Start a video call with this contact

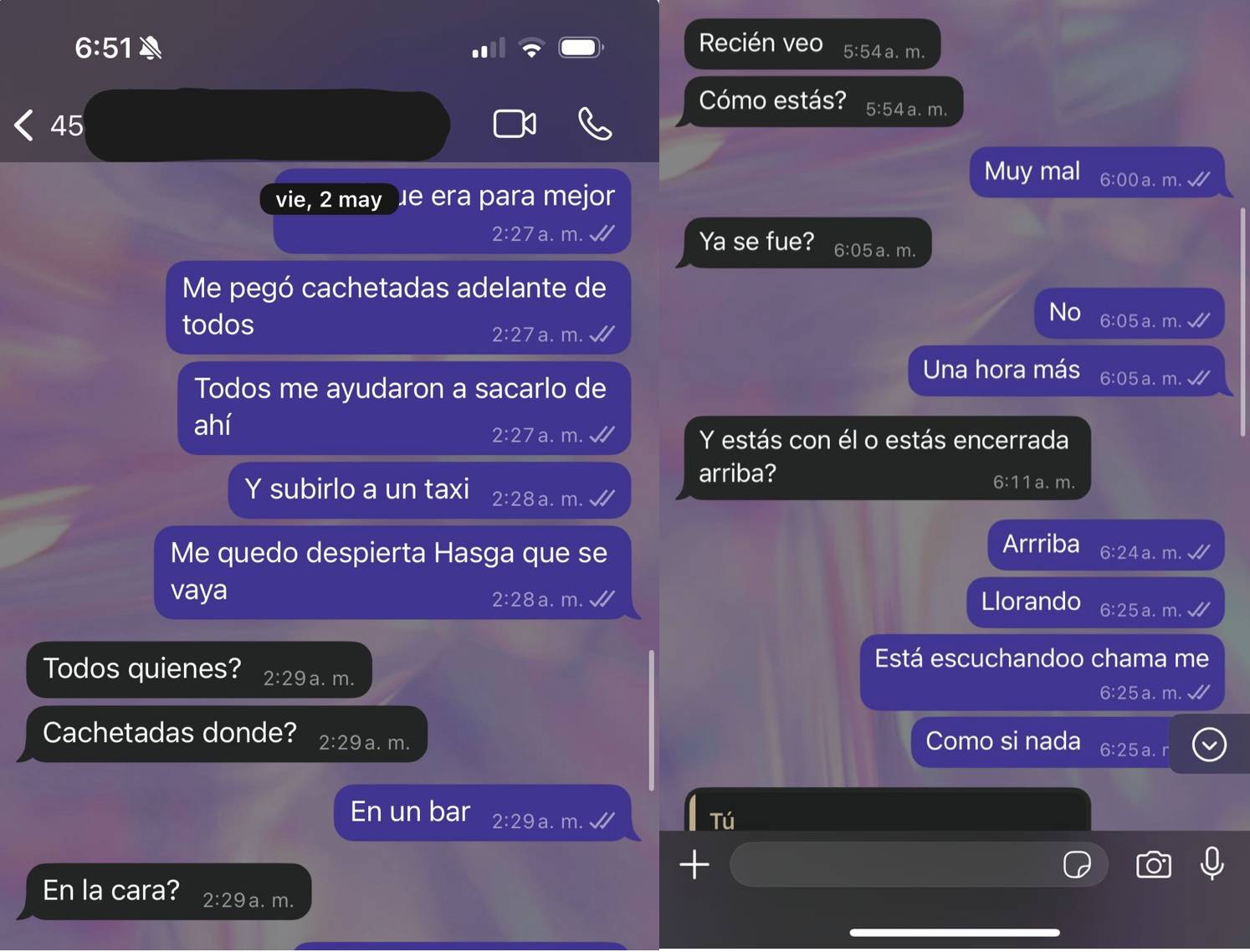pos(515,125)
